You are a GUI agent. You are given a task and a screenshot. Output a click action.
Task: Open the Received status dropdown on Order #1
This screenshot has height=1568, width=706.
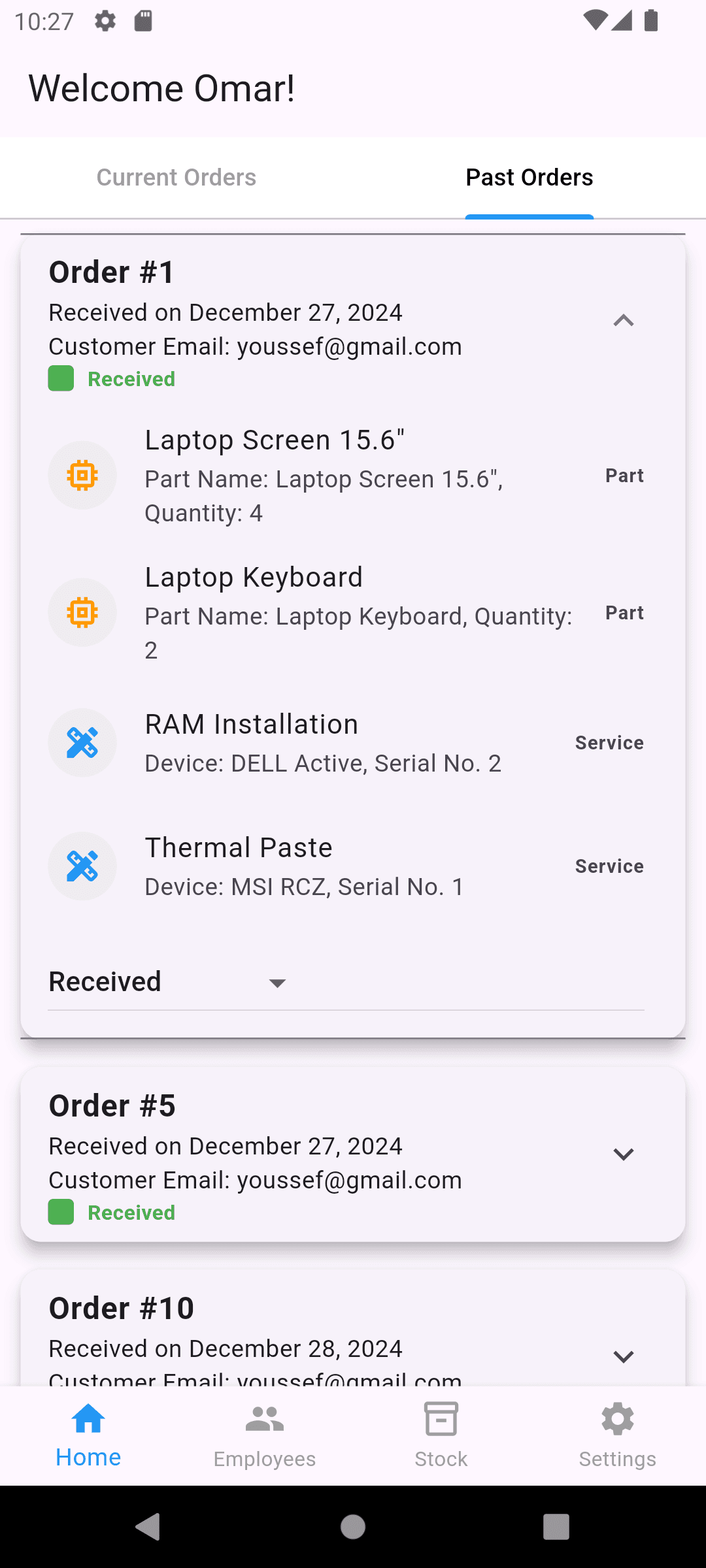[x=277, y=983]
